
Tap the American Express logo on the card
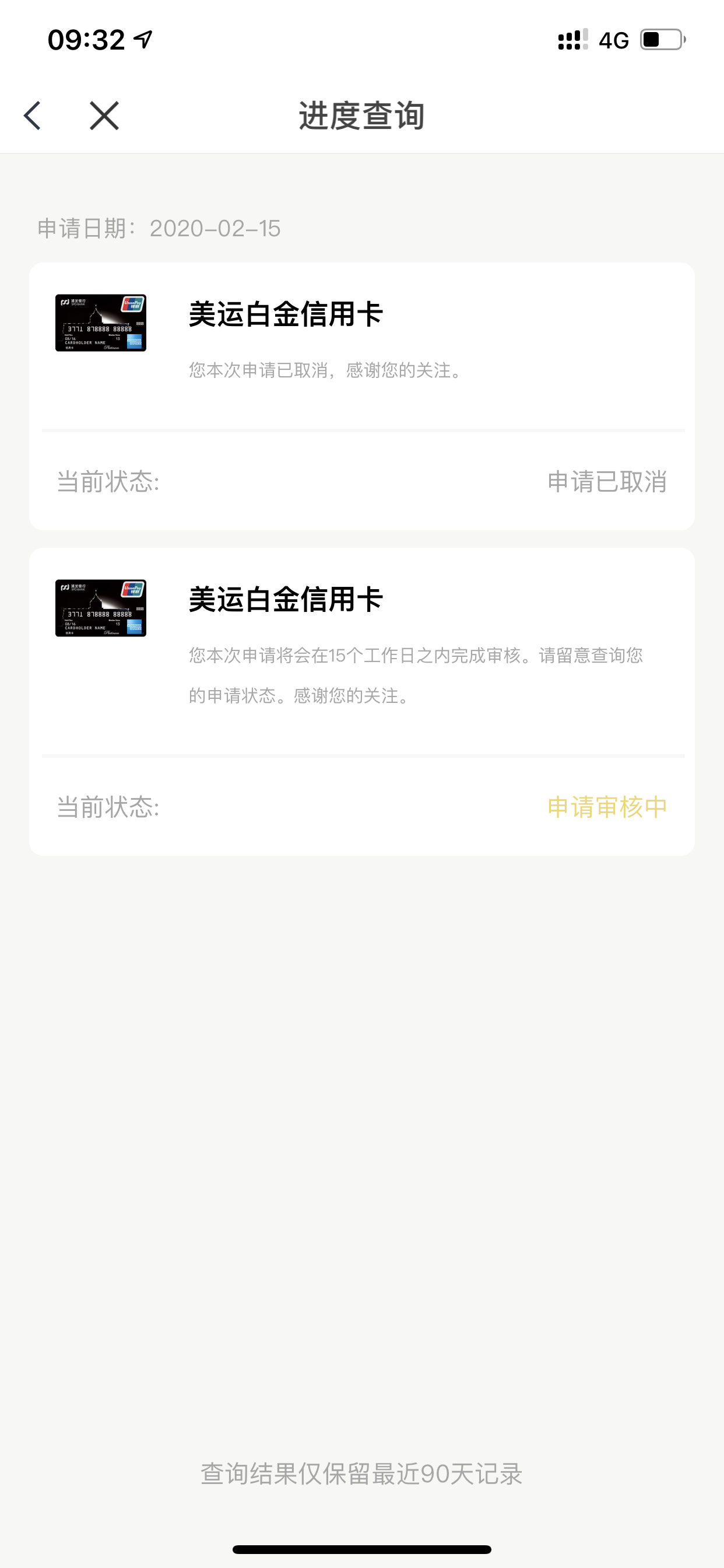point(136,339)
